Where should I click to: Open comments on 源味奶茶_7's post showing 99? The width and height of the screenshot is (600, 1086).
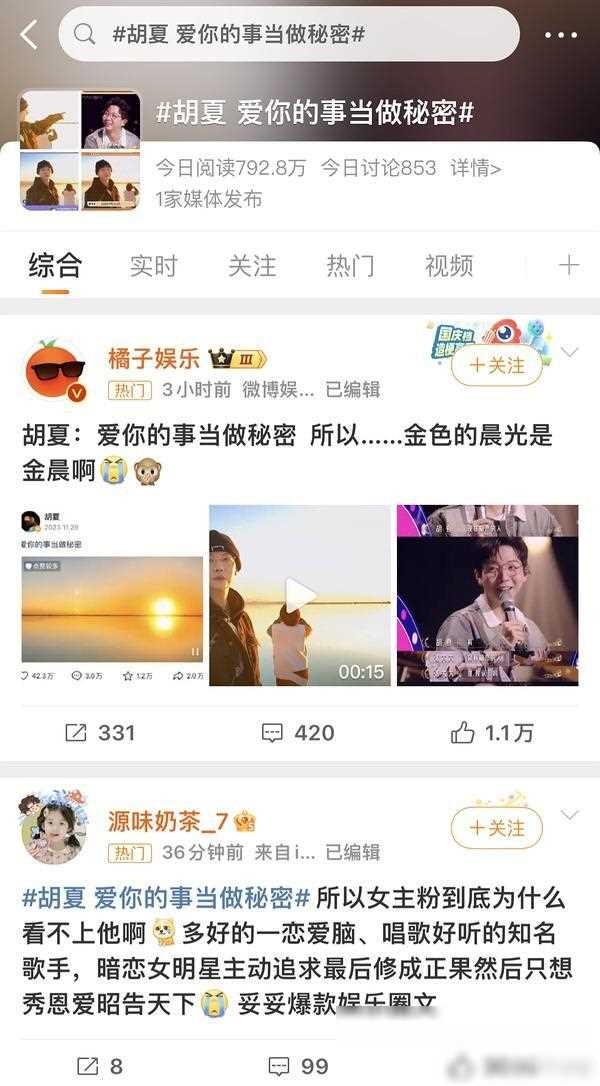point(298,1066)
